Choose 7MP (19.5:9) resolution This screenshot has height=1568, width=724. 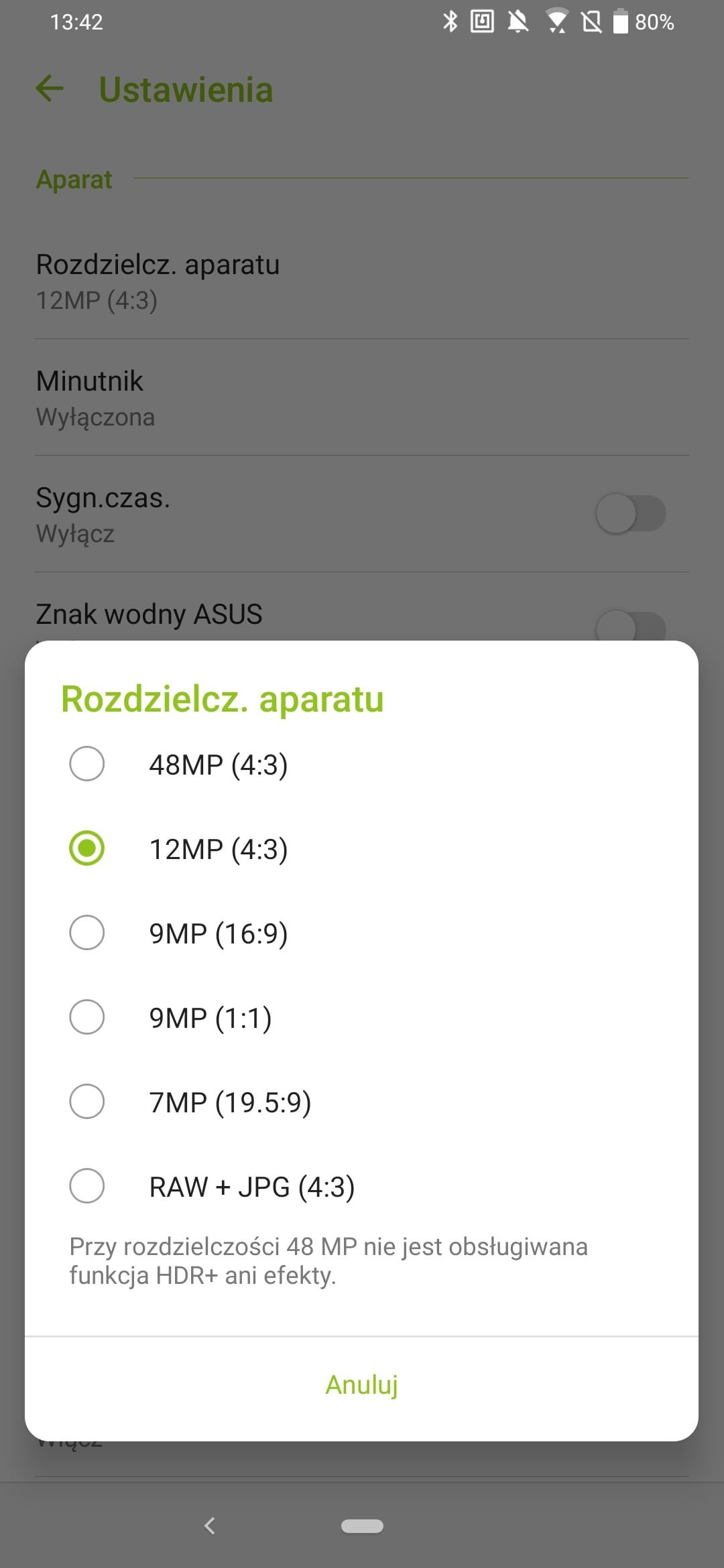point(361,1102)
